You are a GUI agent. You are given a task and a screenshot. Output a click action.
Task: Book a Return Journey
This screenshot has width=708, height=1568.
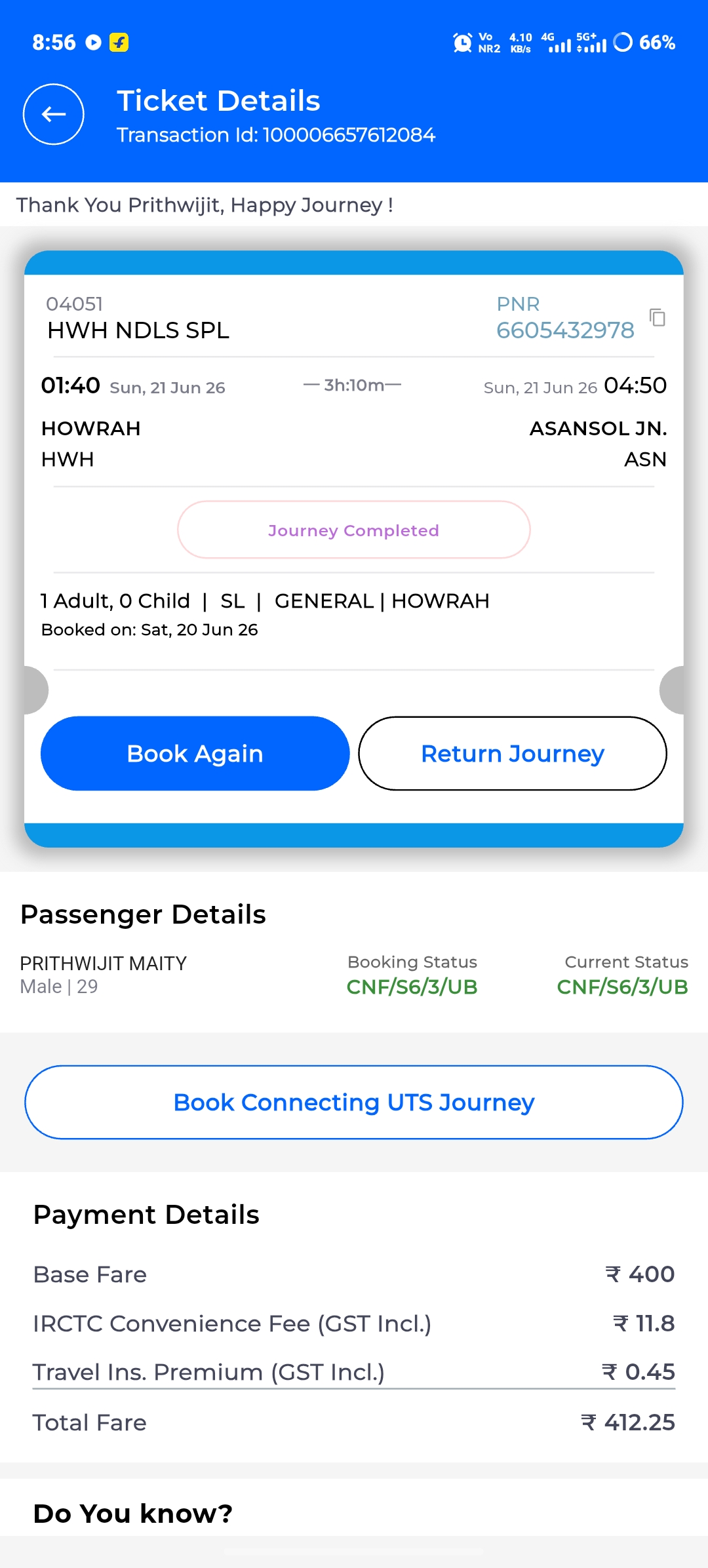(513, 753)
